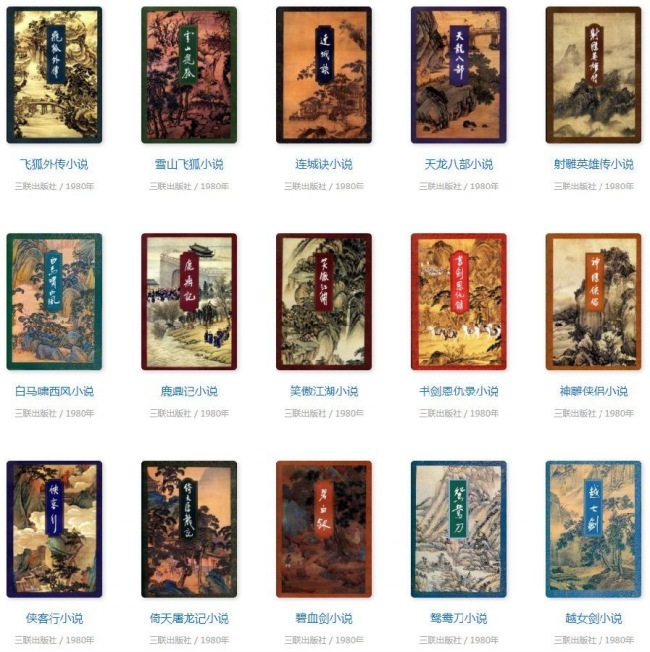Tap the 鹿鼎记小说 title link

(x=189, y=391)
